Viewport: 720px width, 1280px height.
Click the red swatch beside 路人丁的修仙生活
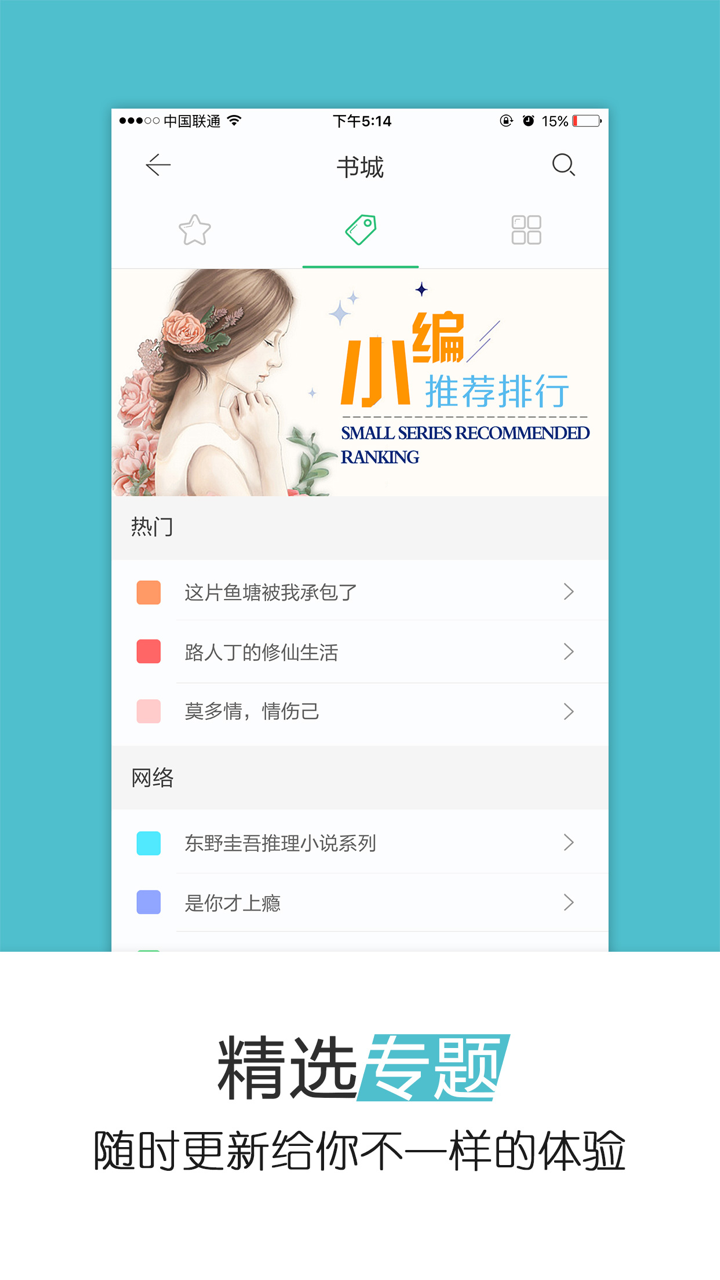[146, 652]
